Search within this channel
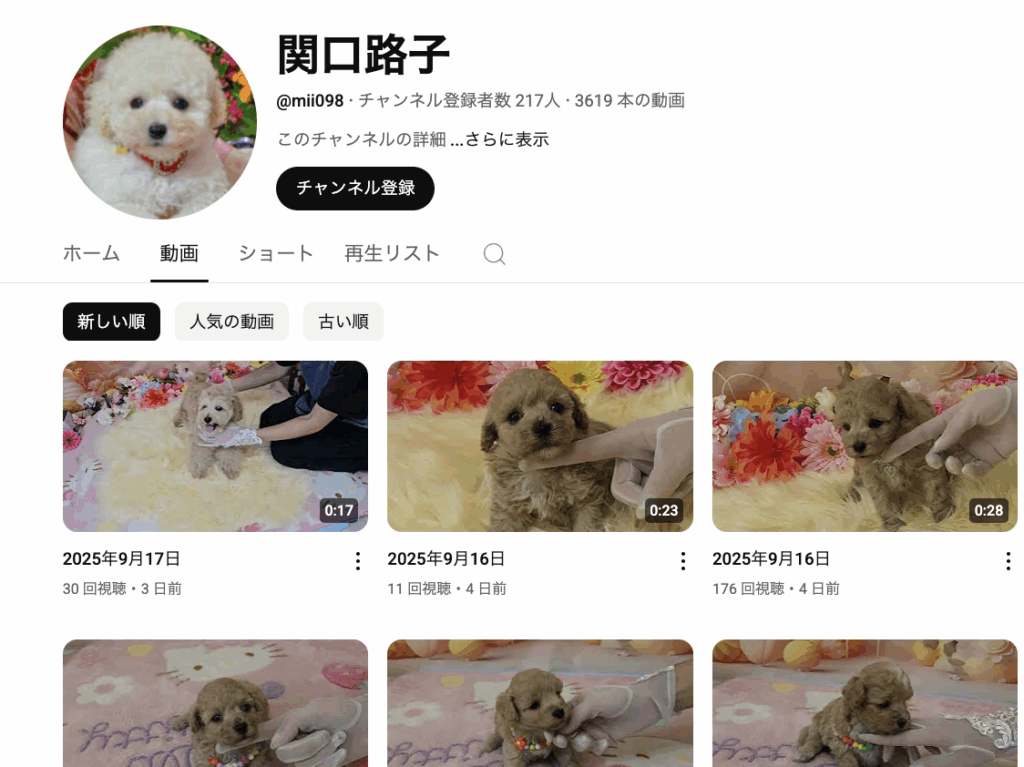 494,254
